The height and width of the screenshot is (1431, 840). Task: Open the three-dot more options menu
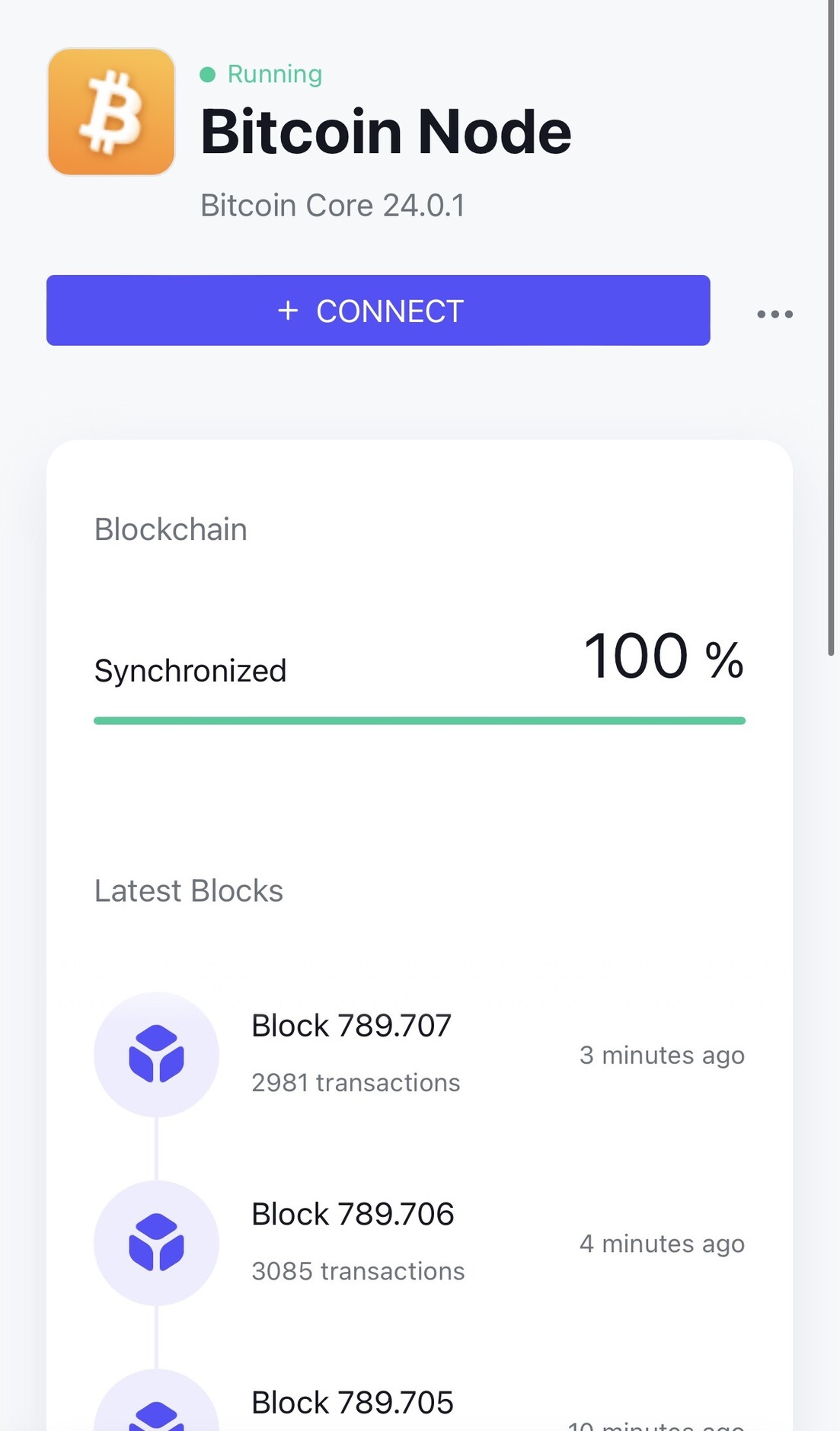775,314
